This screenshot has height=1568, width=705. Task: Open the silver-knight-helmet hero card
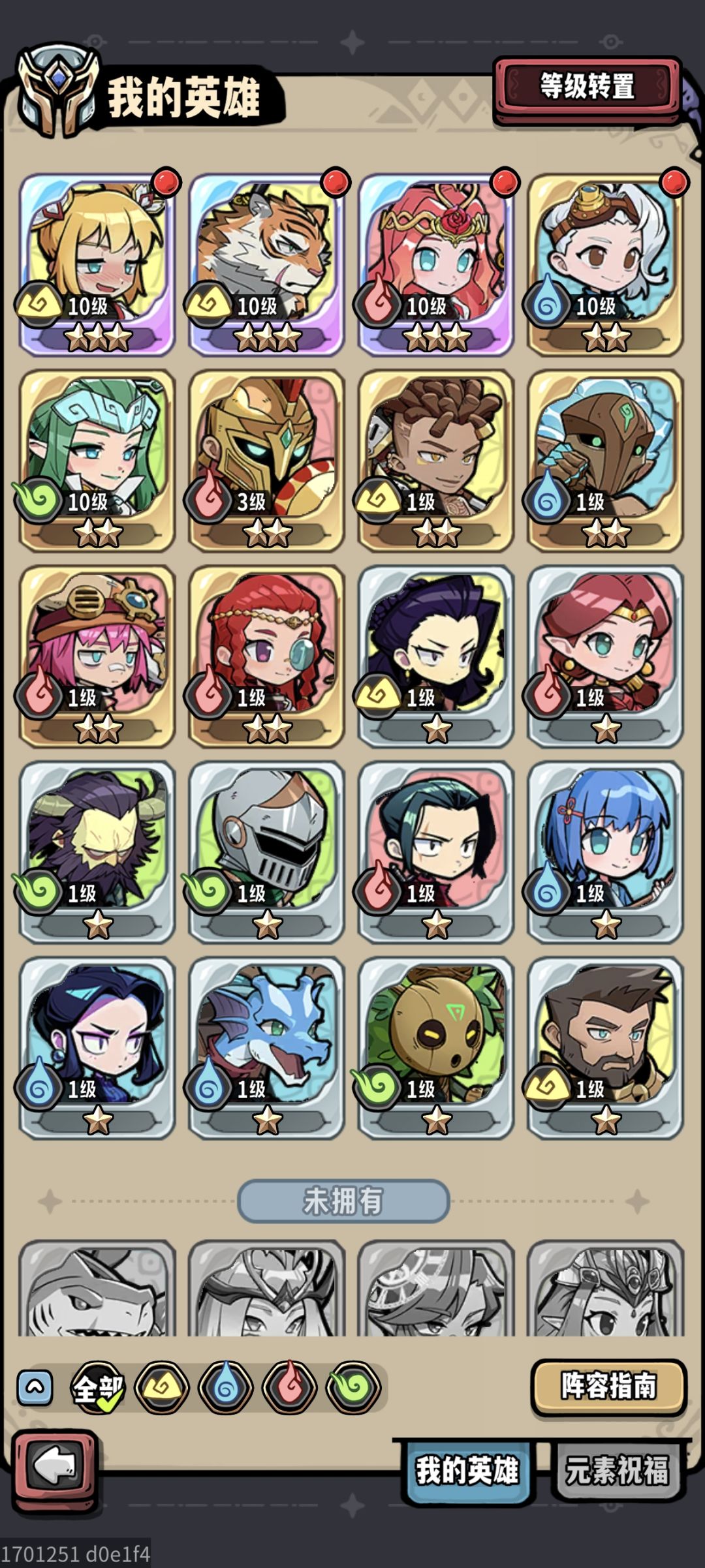[x=266, y=852]
